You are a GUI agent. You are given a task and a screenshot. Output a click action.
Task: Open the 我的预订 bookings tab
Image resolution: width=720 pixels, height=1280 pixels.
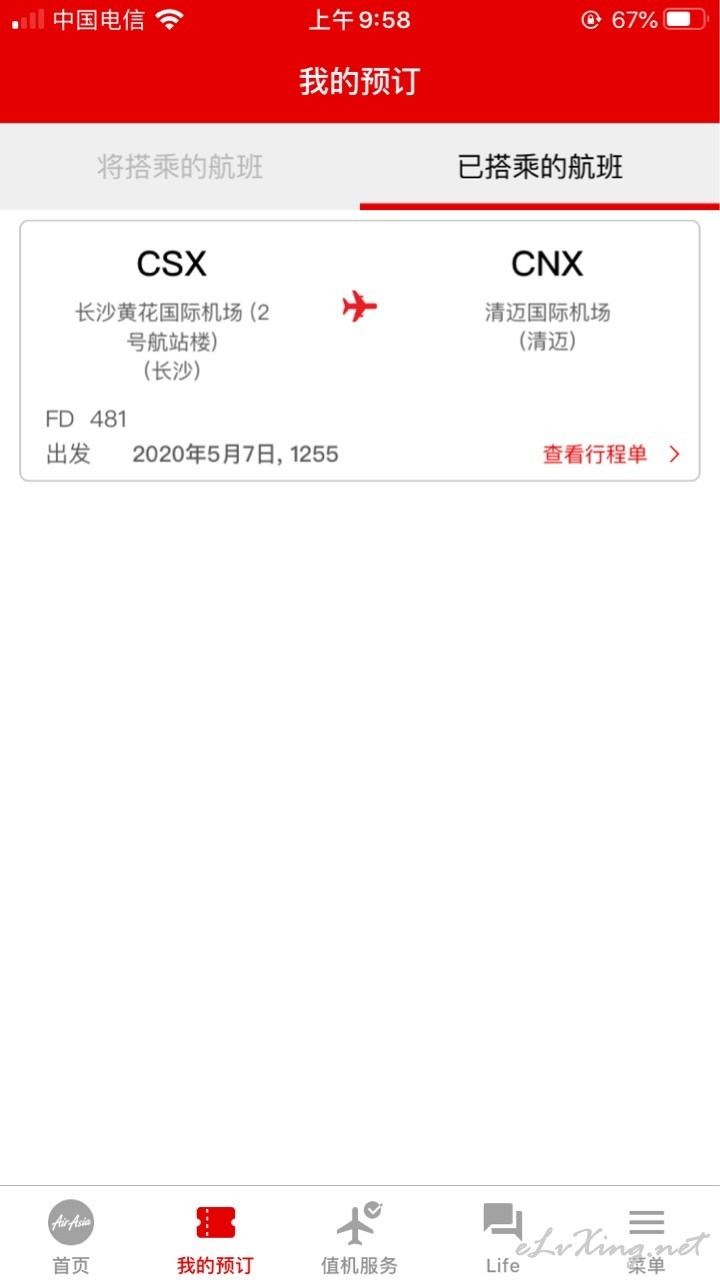click(215, 1237)
